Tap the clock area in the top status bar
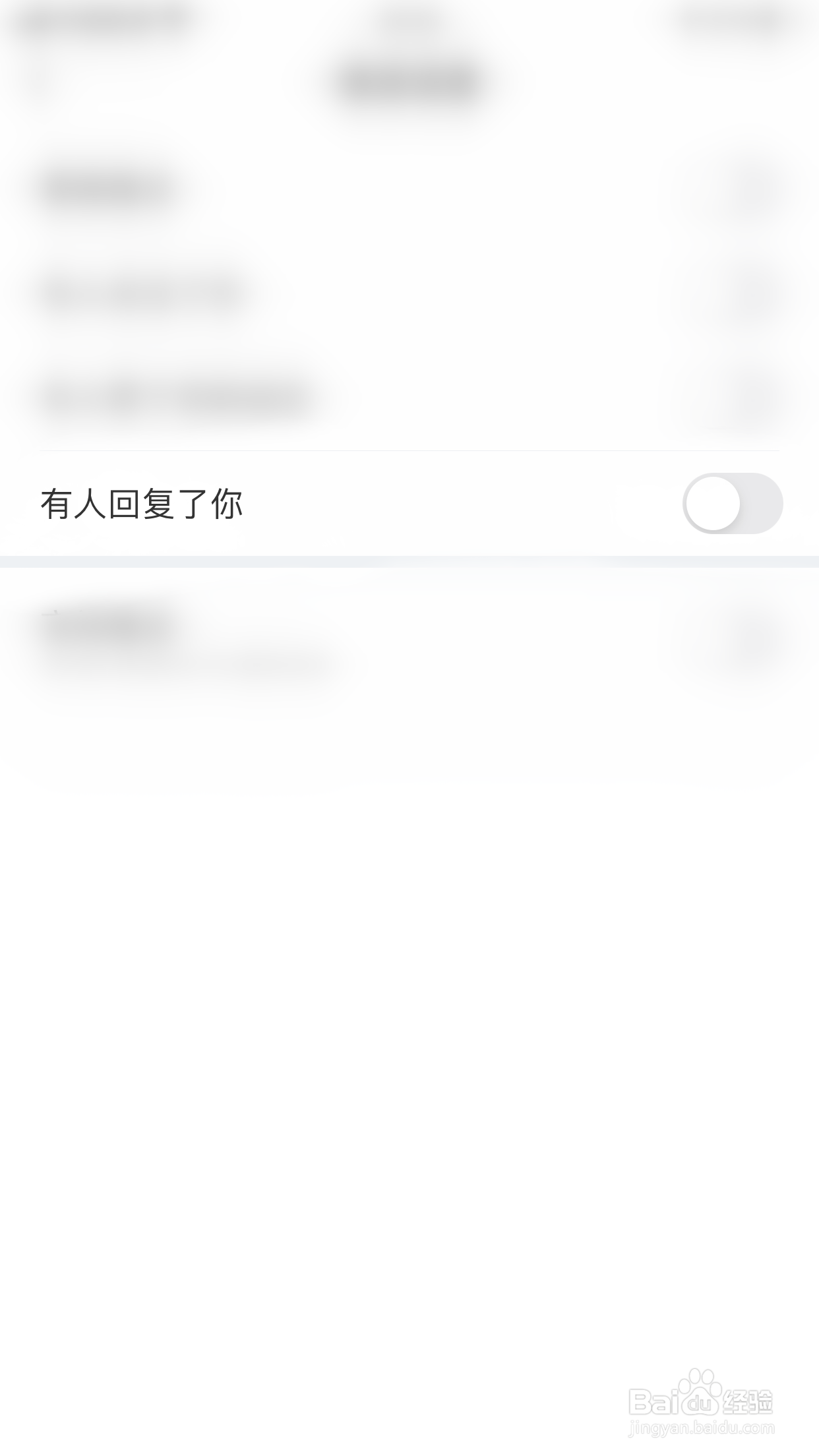This screenshot has width=819, height=1456. click(409, 20)
